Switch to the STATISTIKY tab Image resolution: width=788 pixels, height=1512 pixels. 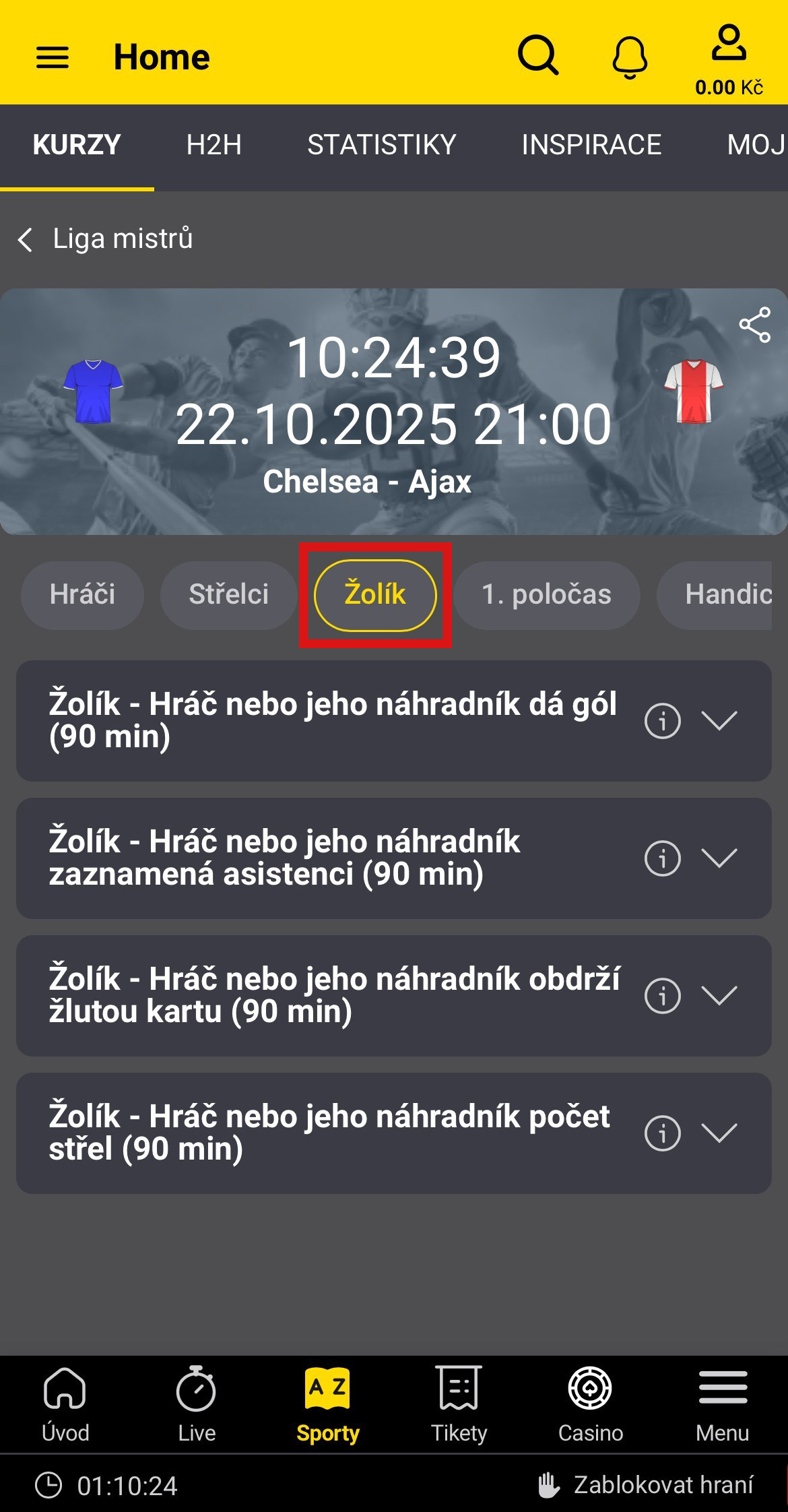(381, 145)
